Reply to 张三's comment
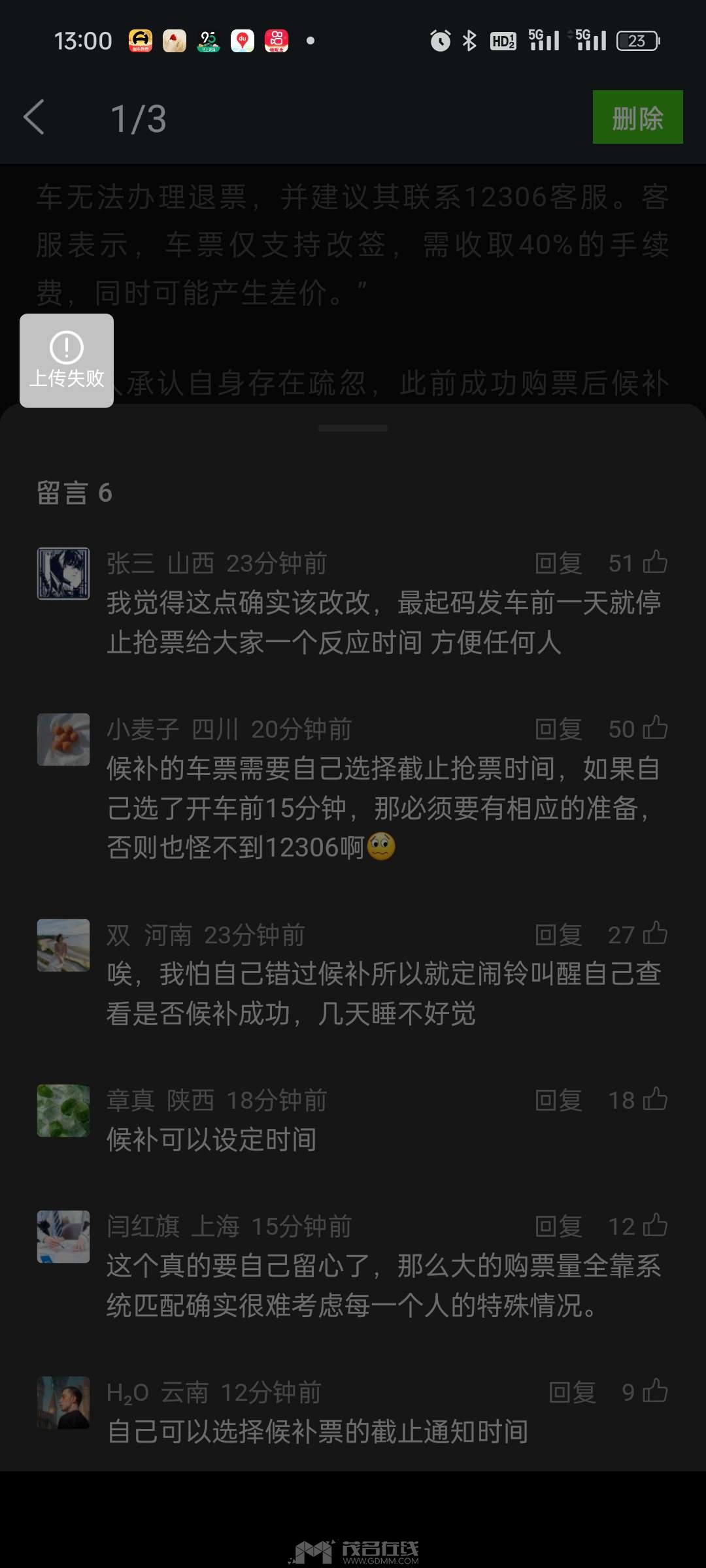 click(x=558, y=563)
